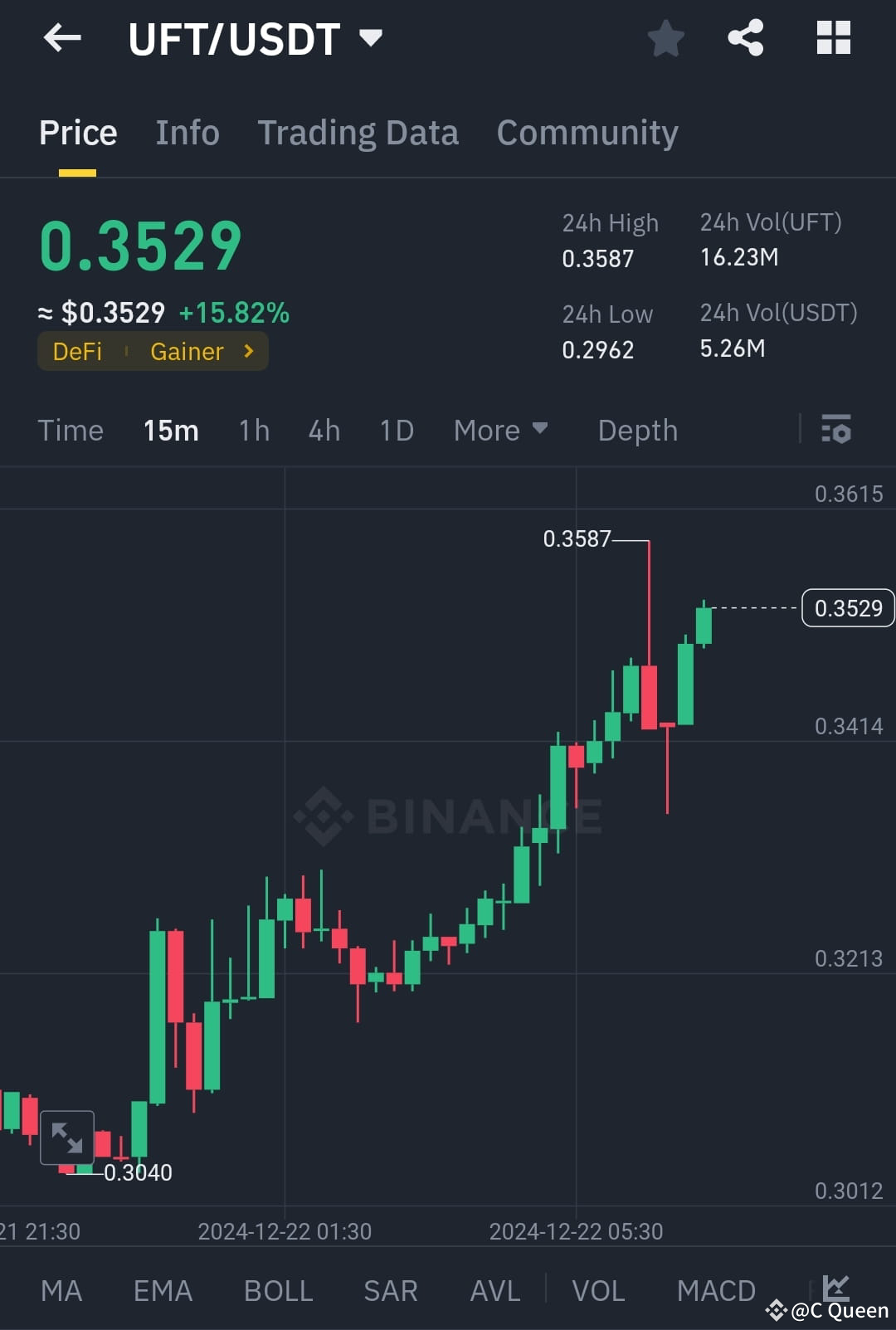Enable the BOLL indicator
Screen dimensions: 896x1330
278,1289
